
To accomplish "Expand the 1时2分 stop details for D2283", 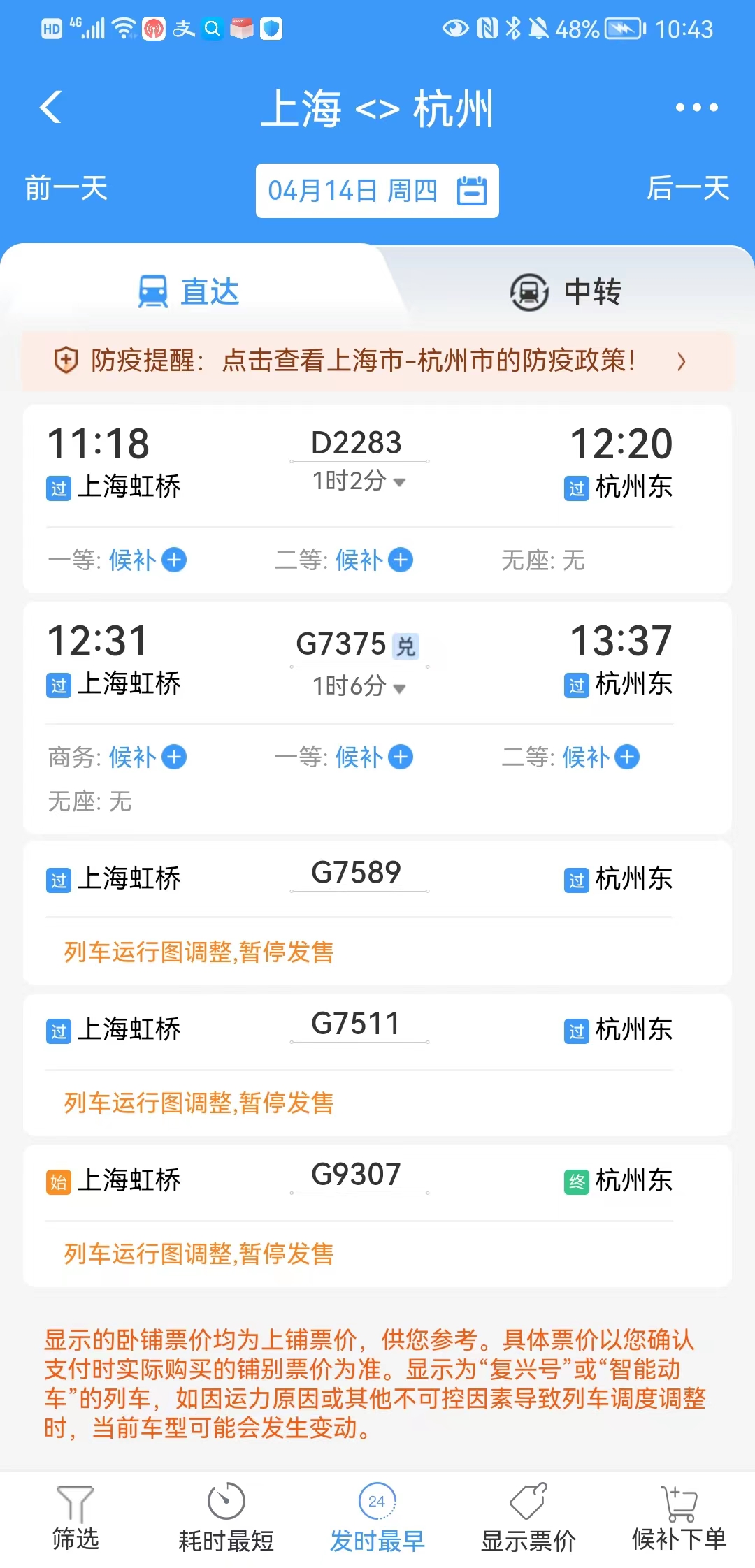I will 359,481.
